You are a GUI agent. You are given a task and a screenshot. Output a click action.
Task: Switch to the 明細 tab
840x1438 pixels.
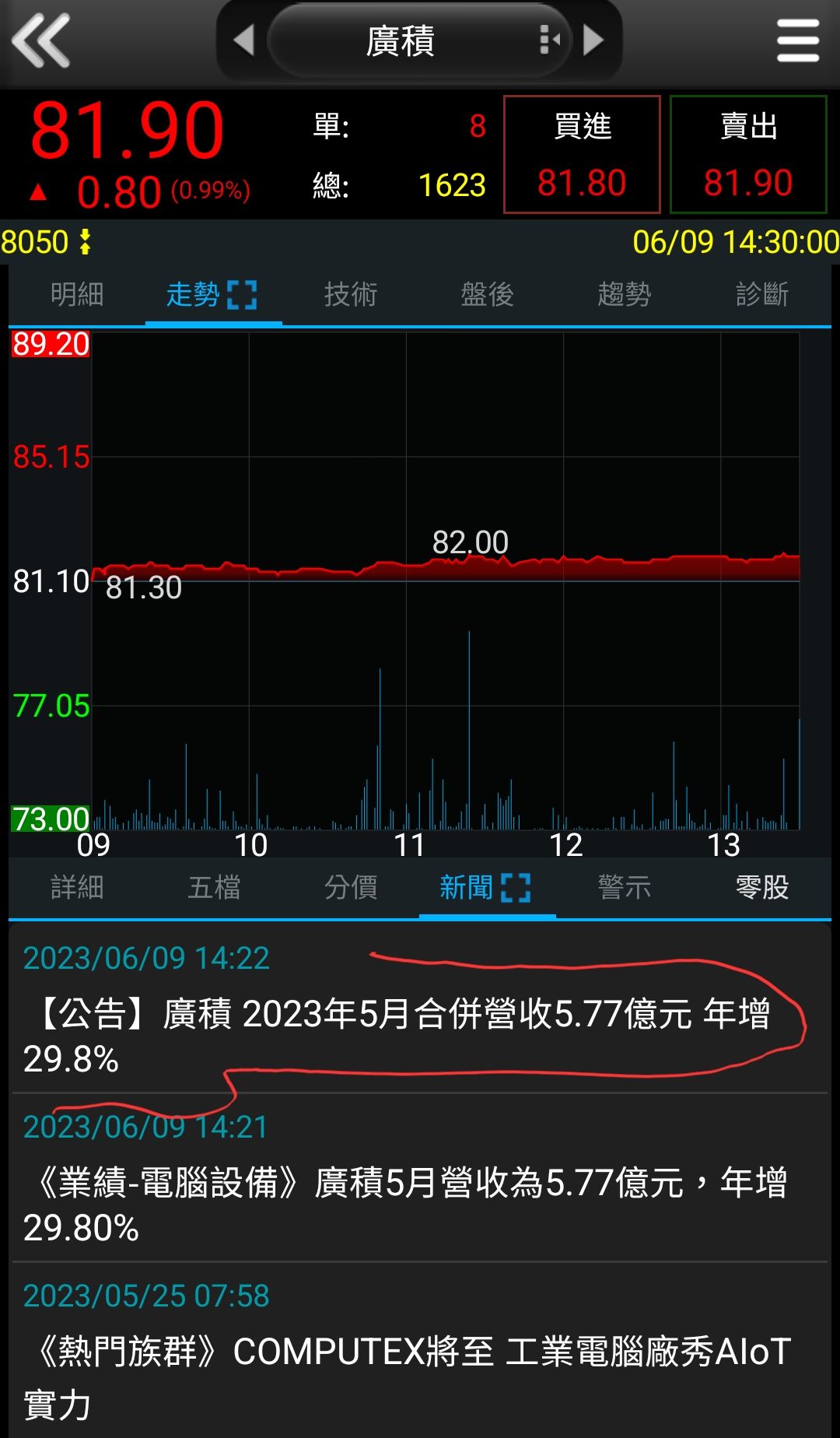coord(77,295)
